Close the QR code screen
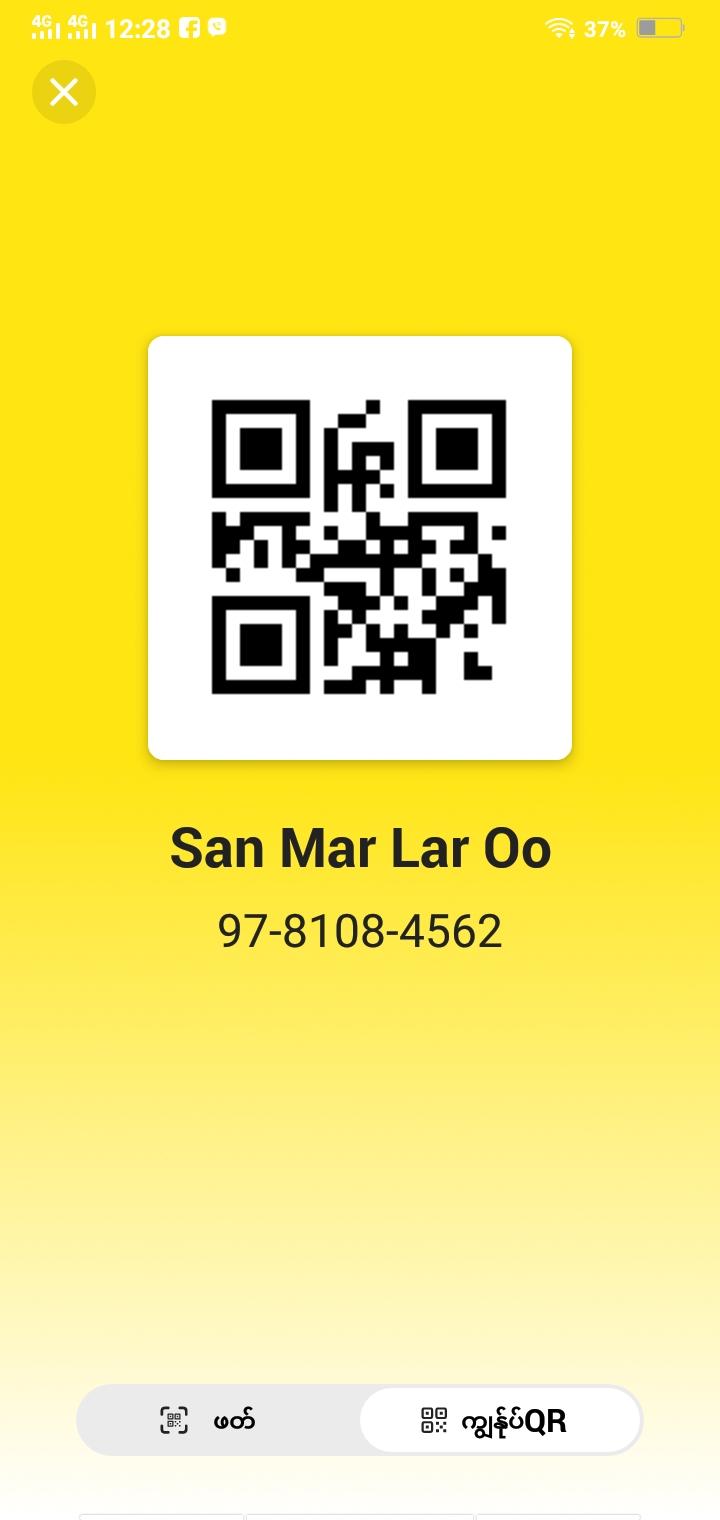Screen dimensions: 720x1520 (64, 92)
